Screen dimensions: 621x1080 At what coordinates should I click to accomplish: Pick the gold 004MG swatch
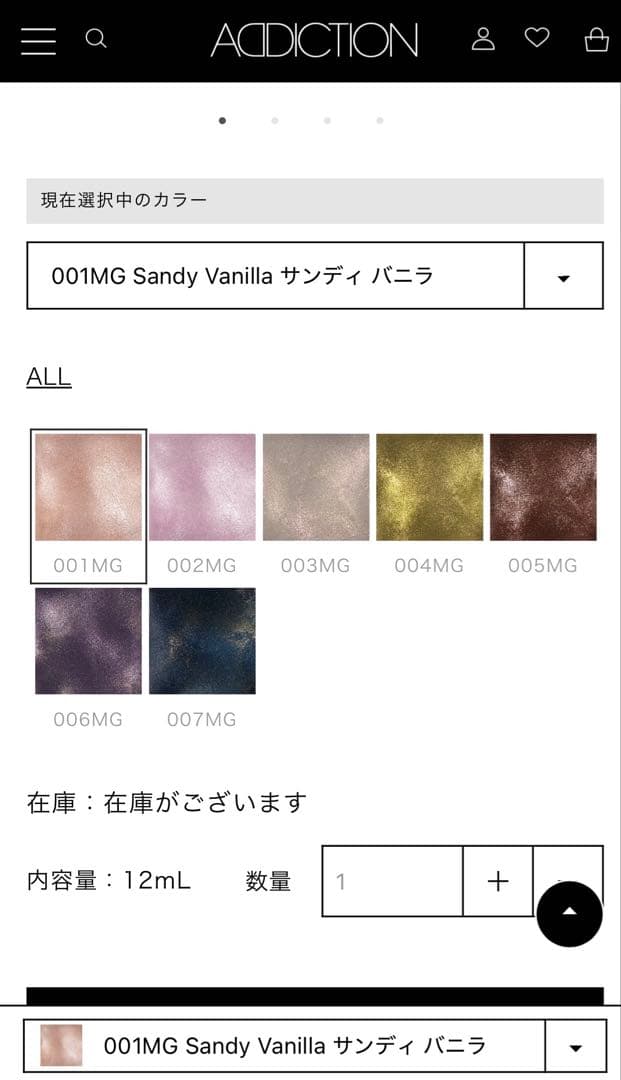pos(429,488)
